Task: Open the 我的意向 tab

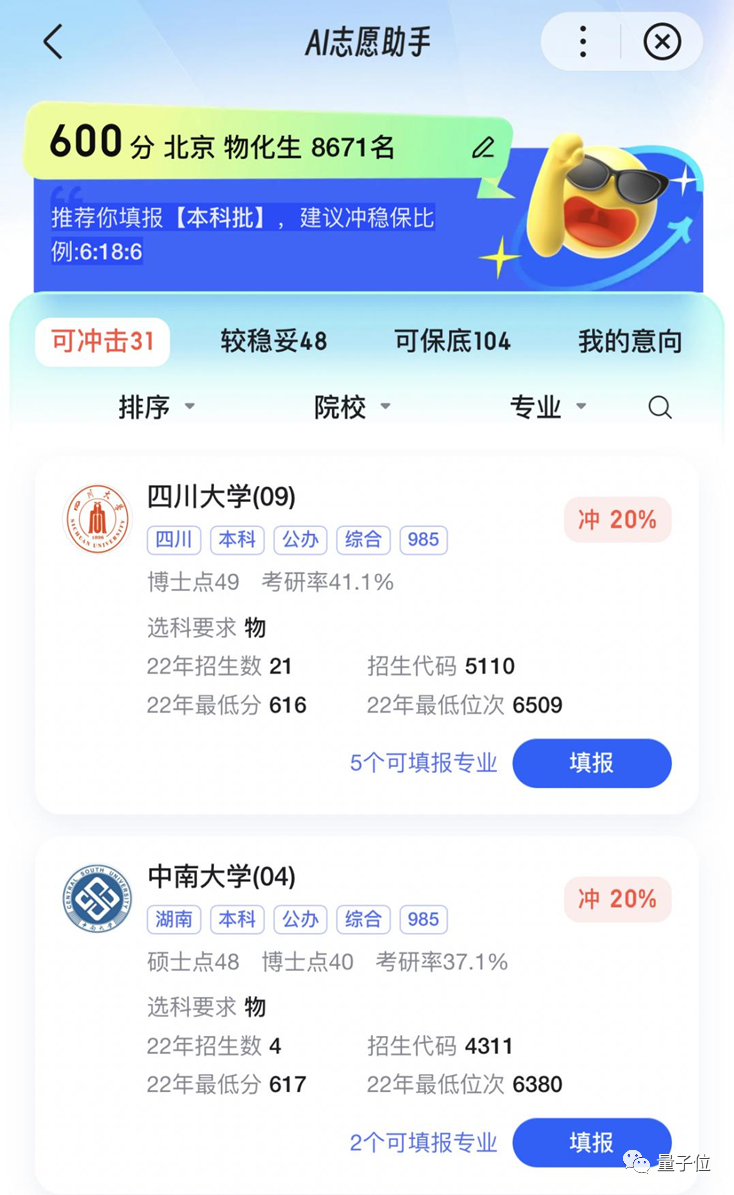Action: [x=630, y=341]
